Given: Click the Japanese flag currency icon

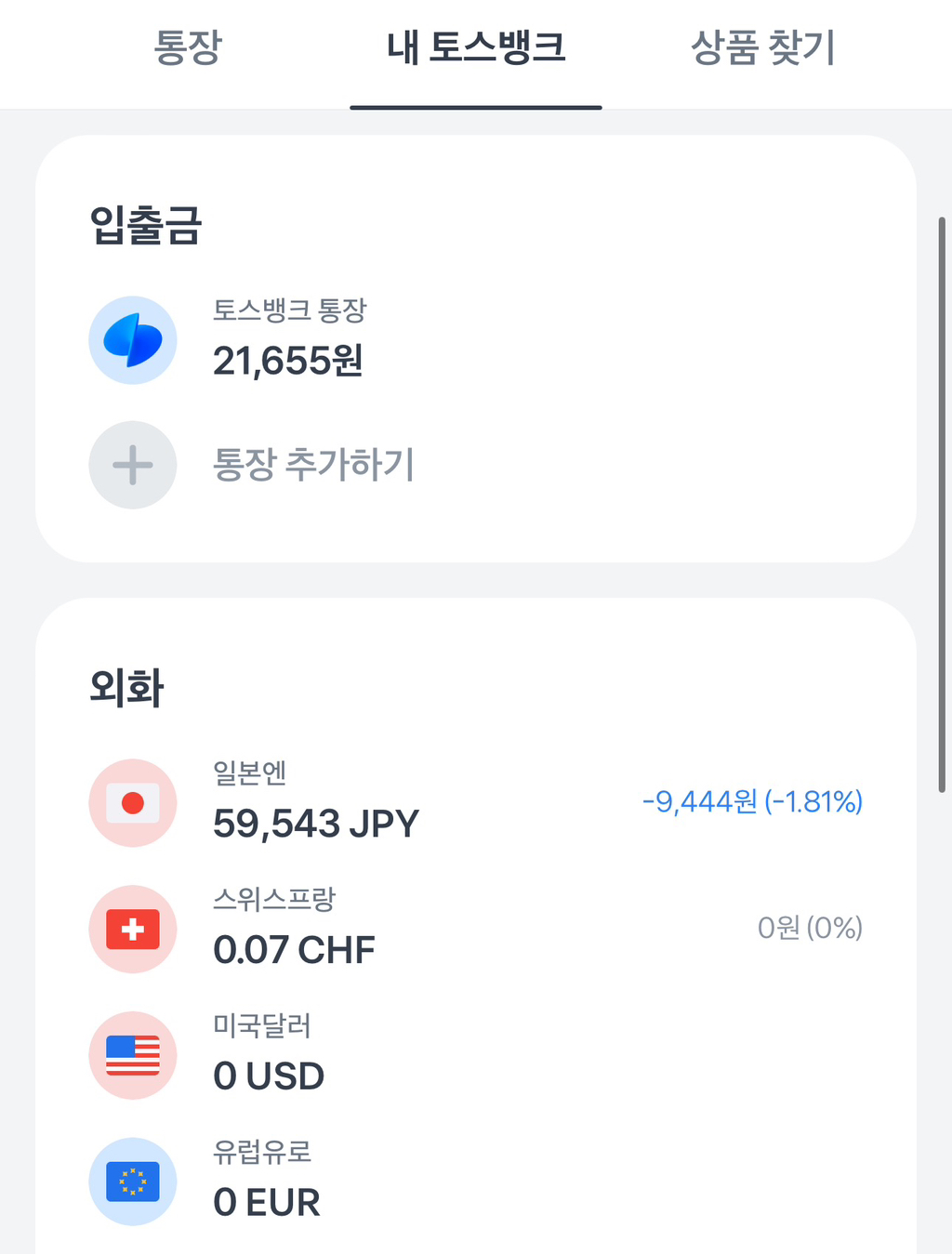Looking at the screenshot, I should (x=133, y=802).
